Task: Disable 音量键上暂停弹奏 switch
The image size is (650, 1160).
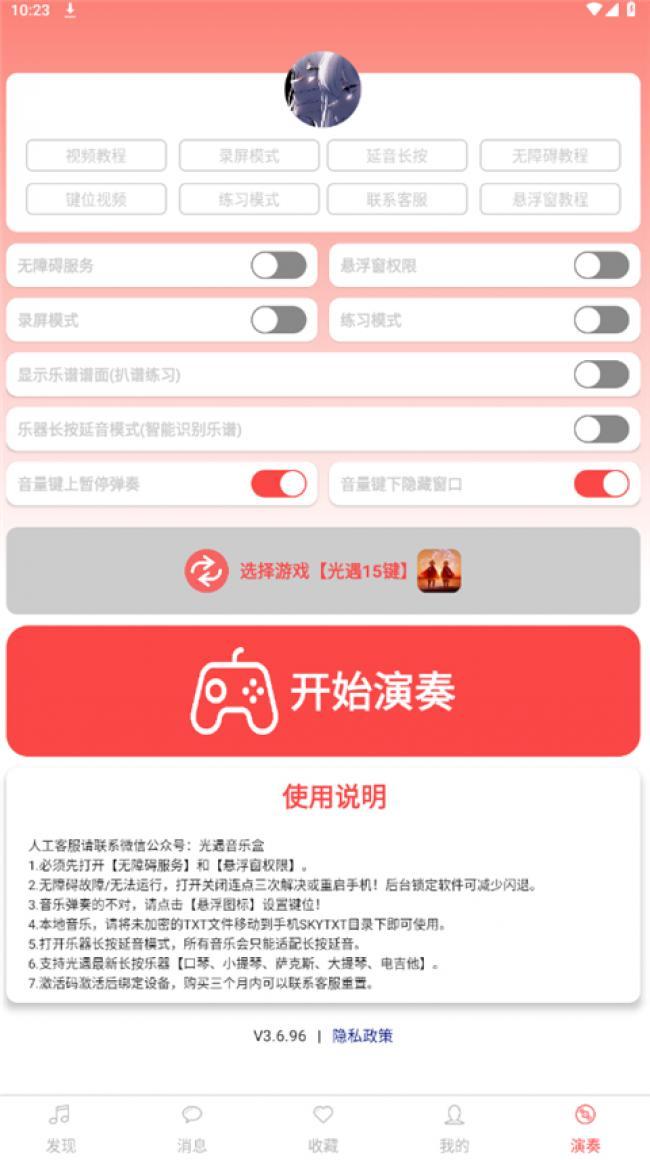Action: pos(278,484)
